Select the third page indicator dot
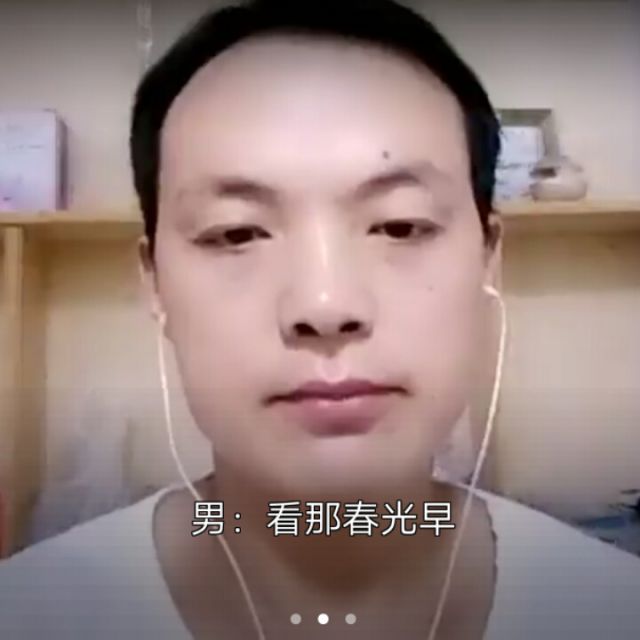 350,619
